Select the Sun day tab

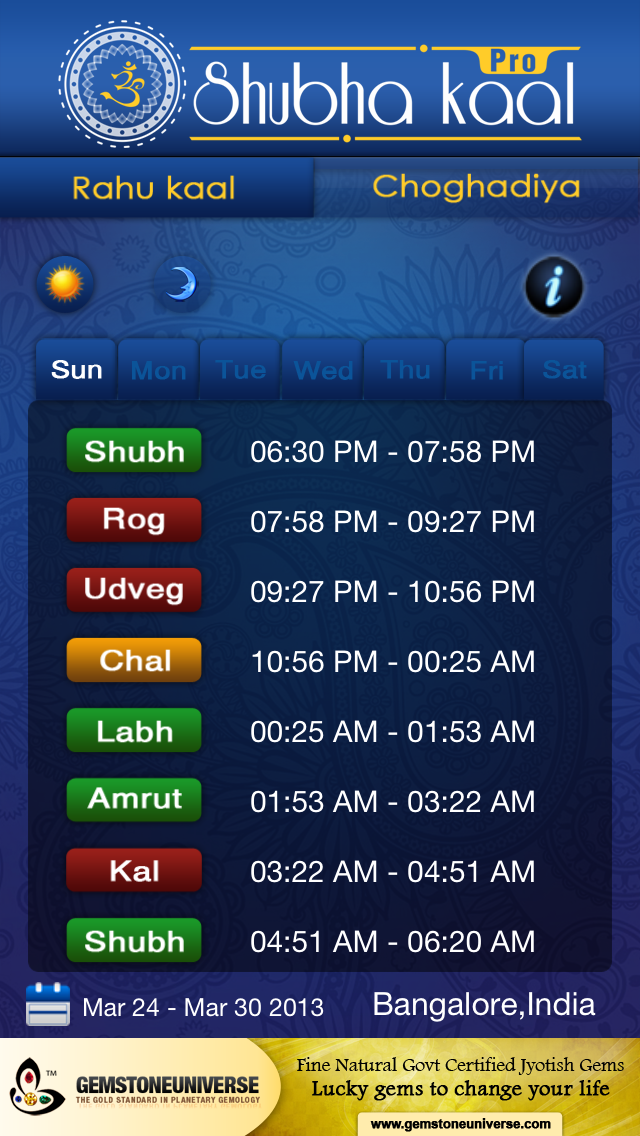[x=77, y=370]
